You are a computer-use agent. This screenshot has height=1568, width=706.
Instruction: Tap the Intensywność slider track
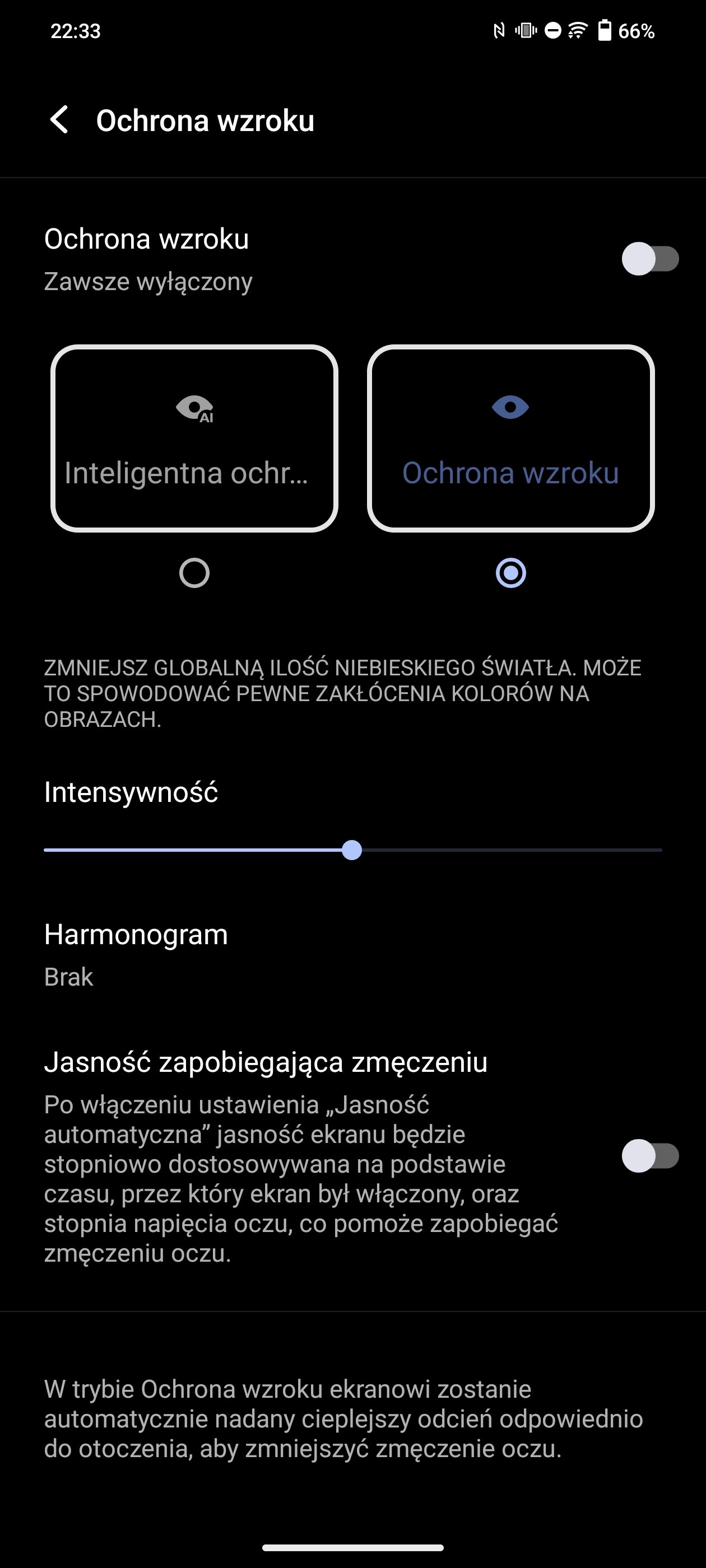pyautogui.click(x=352, y=850)
